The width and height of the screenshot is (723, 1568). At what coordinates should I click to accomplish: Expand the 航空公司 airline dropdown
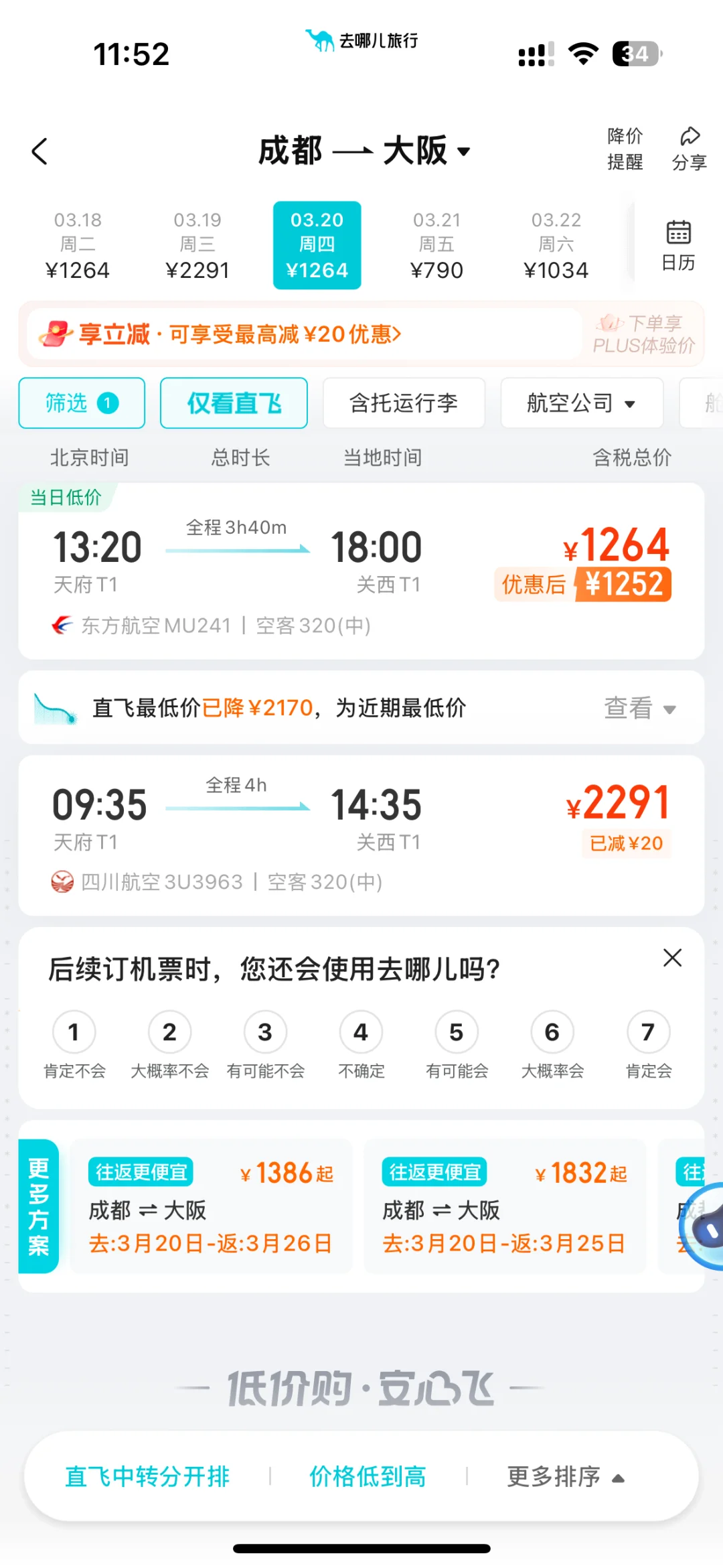581,403
